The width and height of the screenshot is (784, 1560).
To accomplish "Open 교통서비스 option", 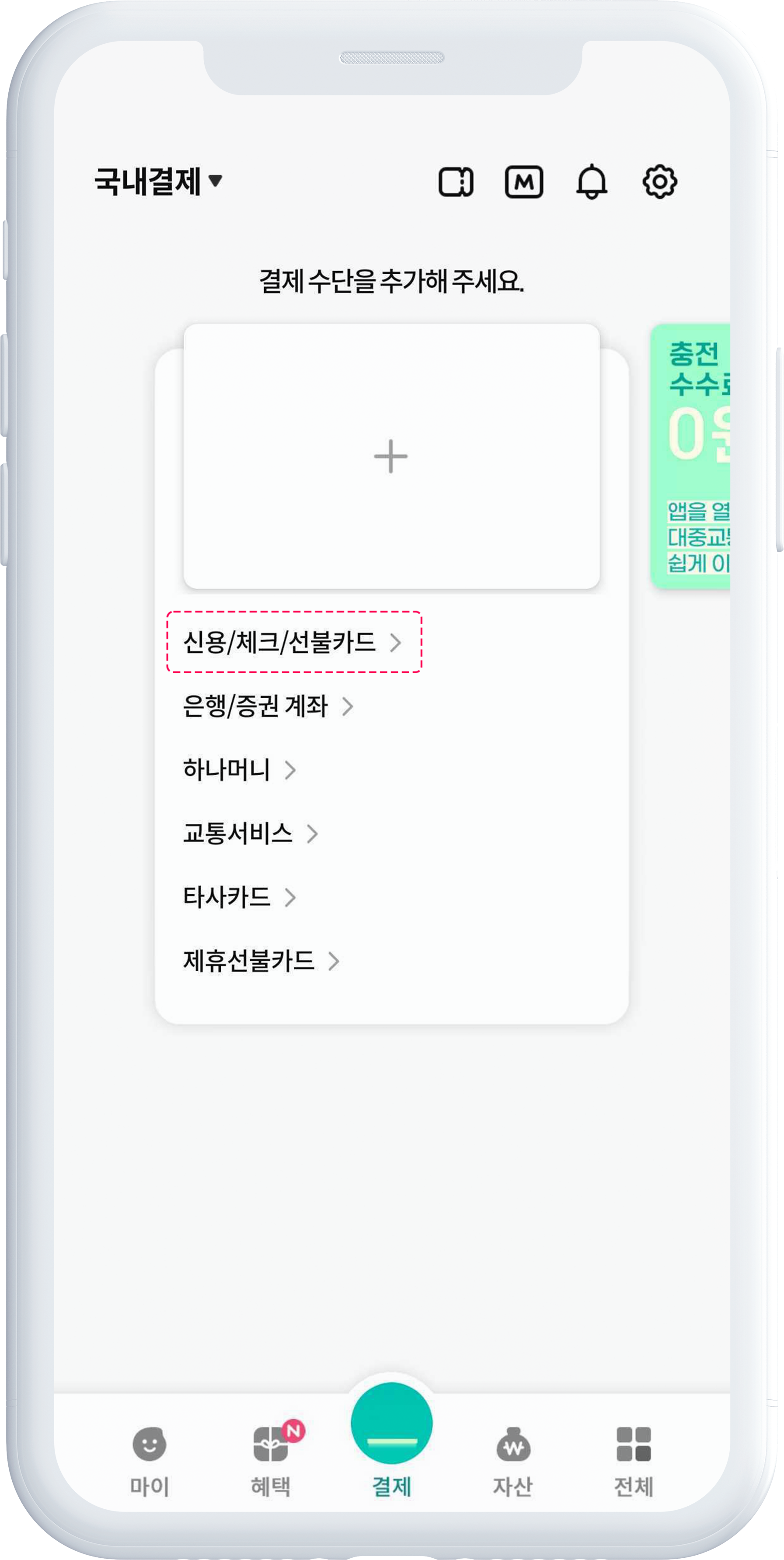I will (250, 833).
